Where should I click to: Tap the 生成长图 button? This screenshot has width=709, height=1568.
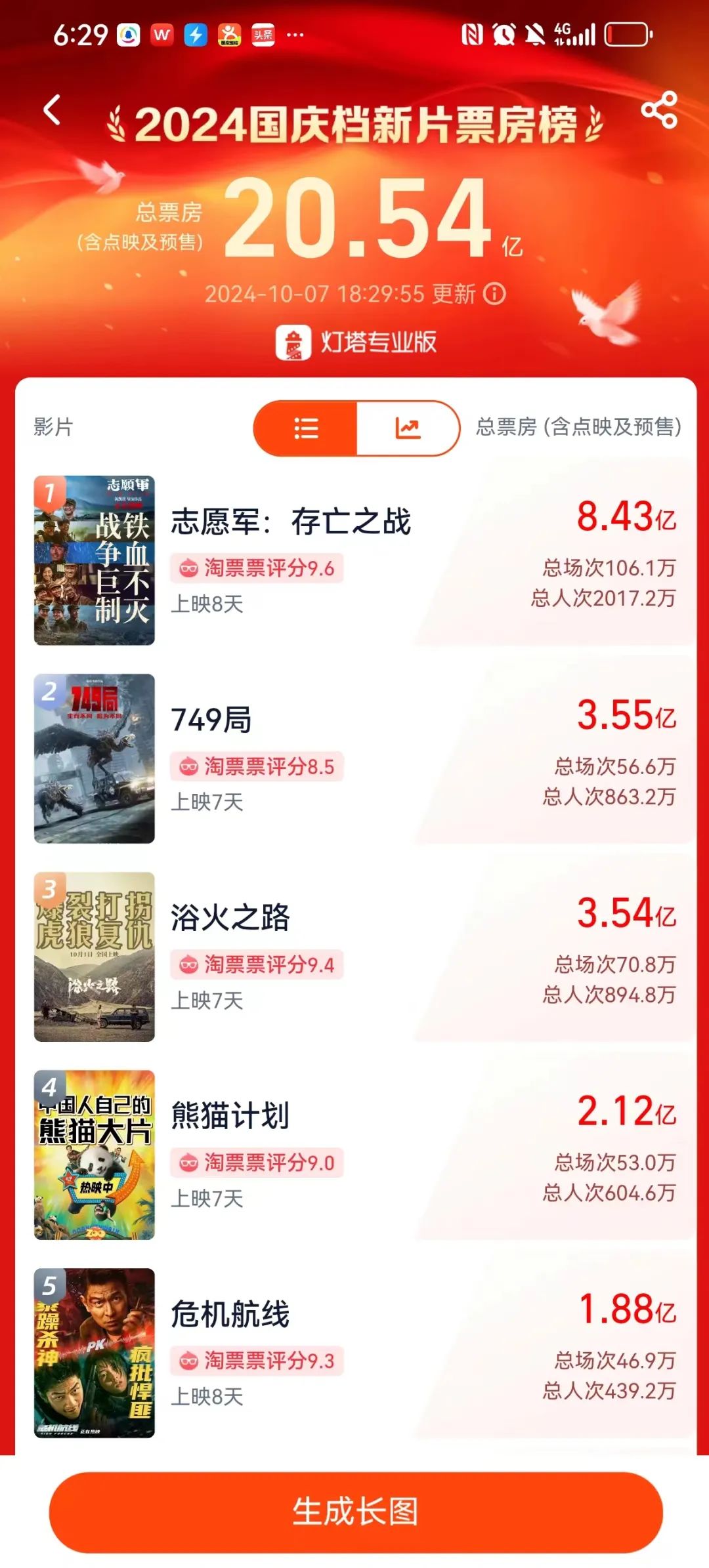coord(355,1512)
